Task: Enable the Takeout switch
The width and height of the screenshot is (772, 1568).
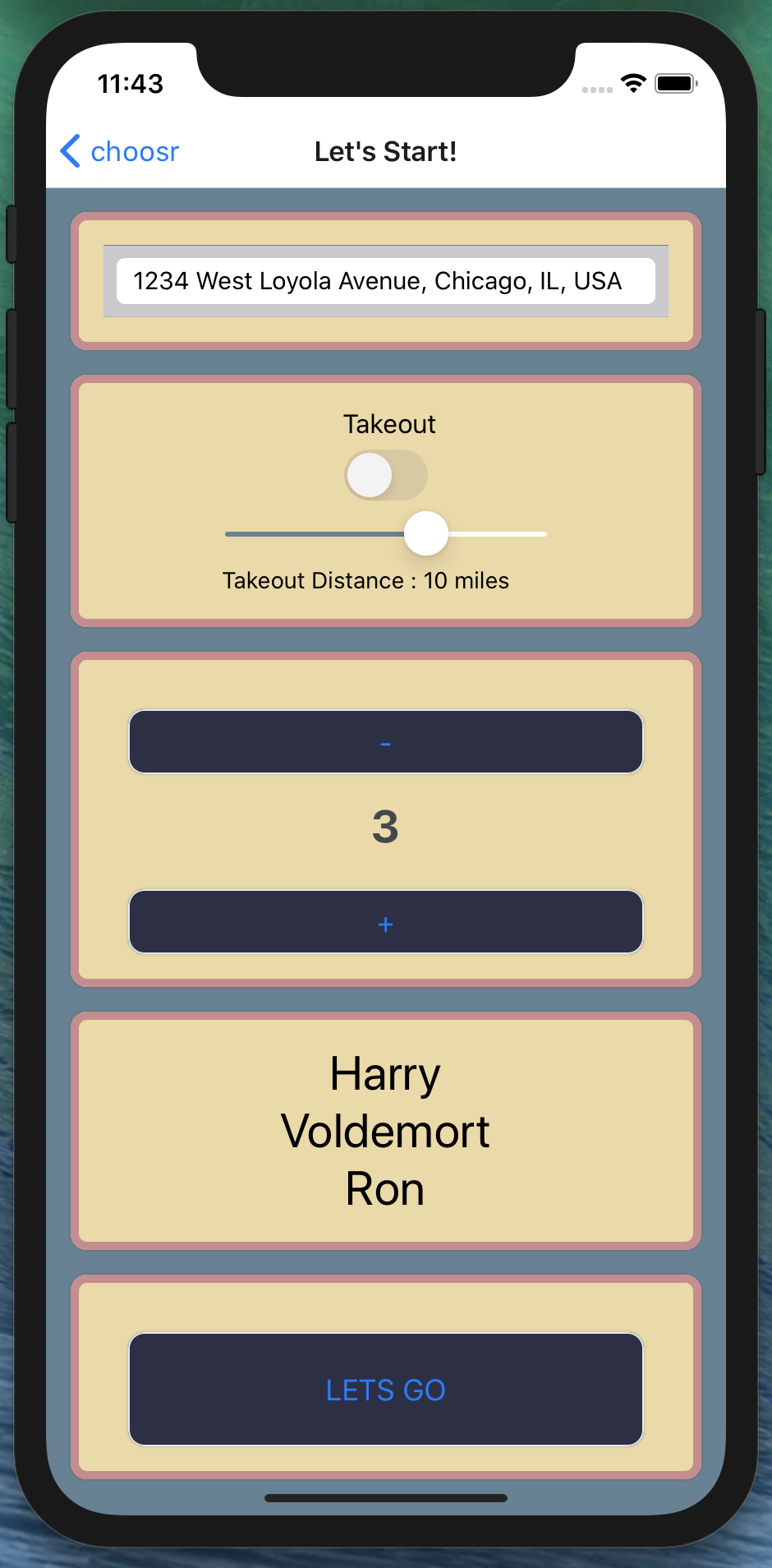Action: (386, 475)
